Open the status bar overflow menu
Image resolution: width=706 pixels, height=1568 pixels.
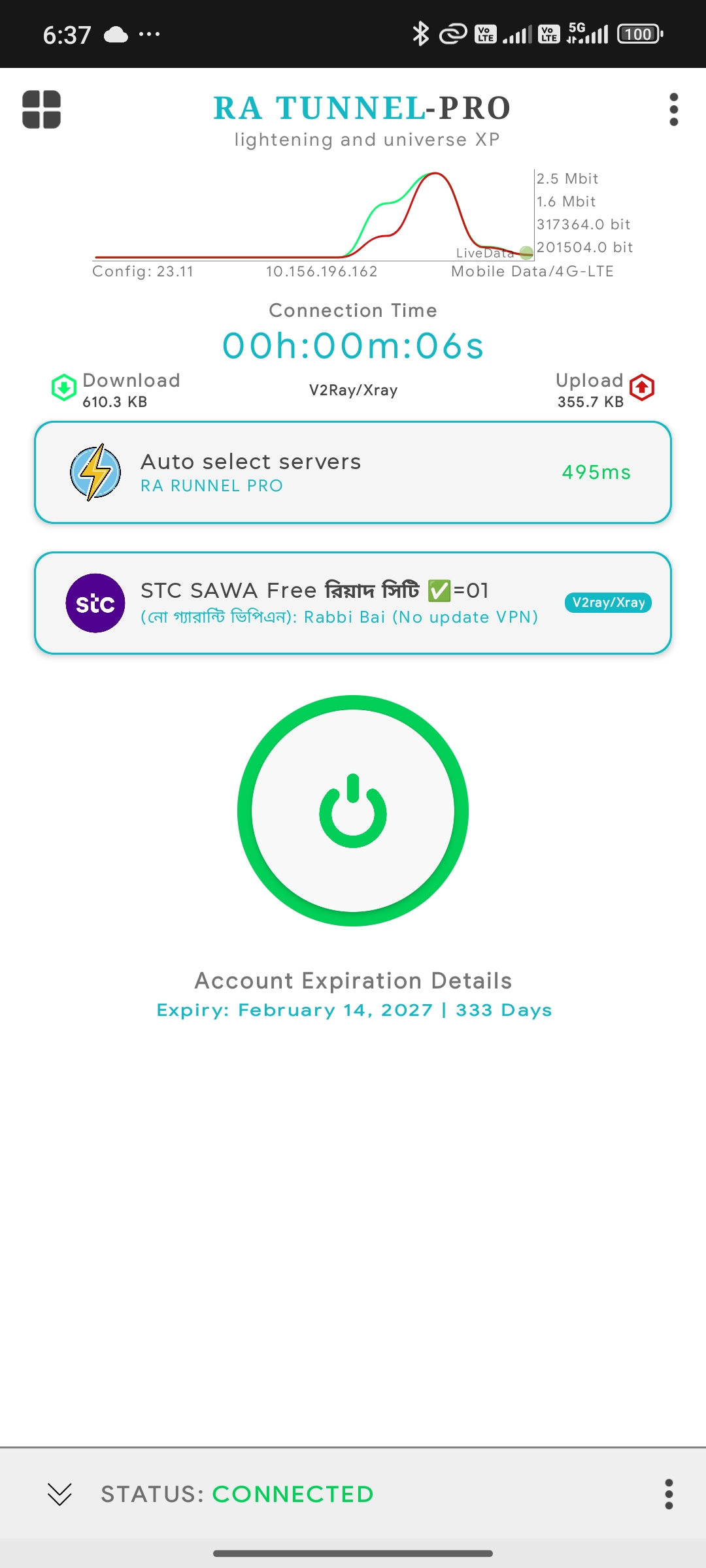coord(668,1494)
